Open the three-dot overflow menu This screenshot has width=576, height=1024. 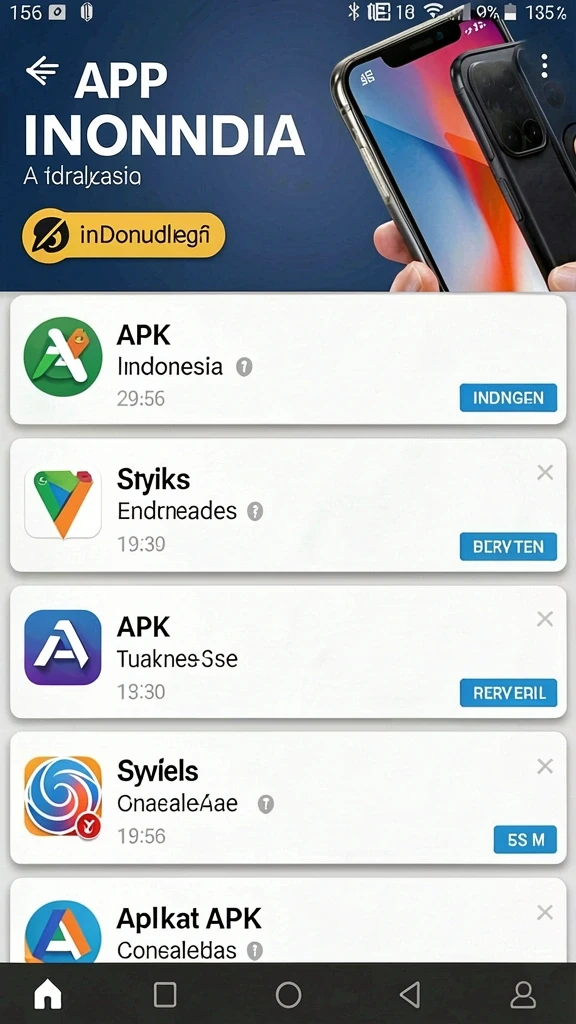point(544,66)
